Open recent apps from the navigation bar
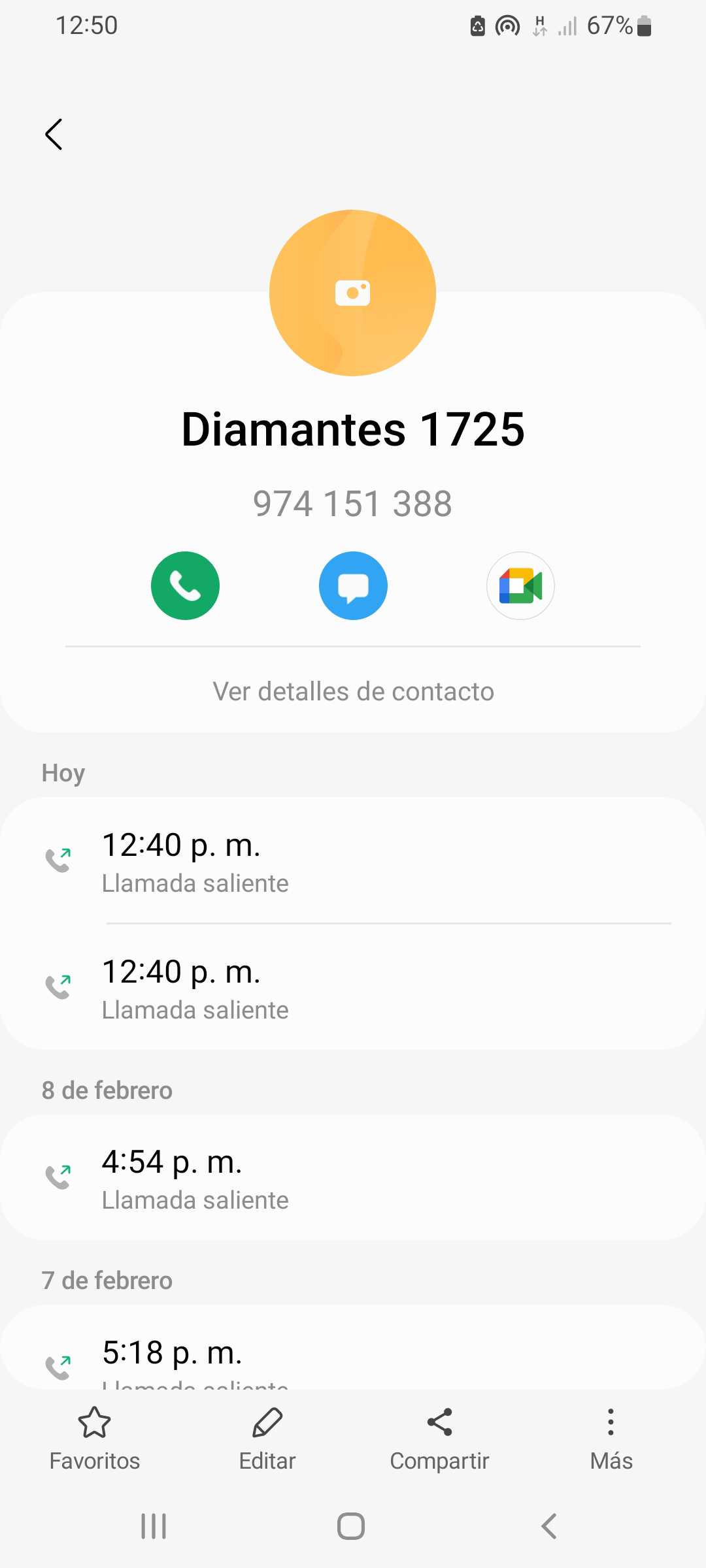Image resolution: width=706 pixels, height=1568 pixels. (x=154, y=1526)
